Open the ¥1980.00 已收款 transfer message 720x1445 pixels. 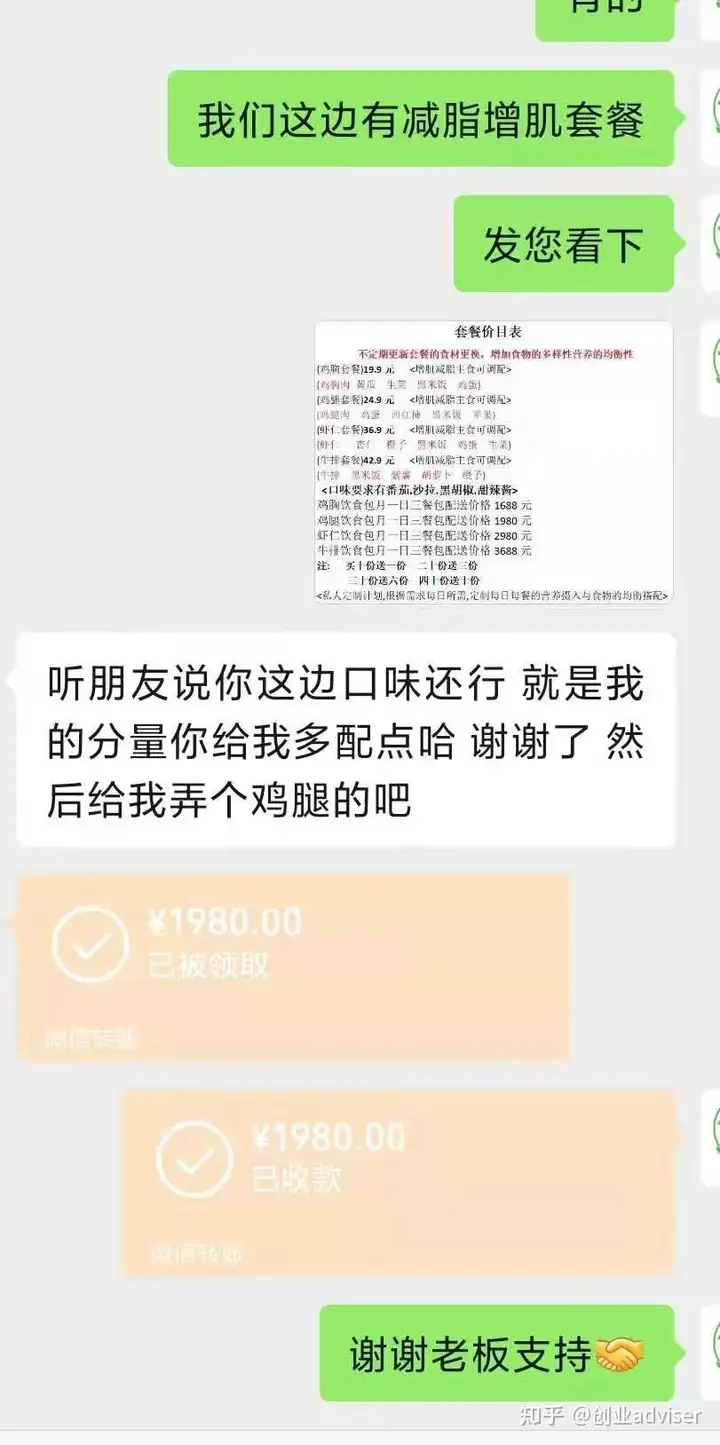pos(398,1182)
